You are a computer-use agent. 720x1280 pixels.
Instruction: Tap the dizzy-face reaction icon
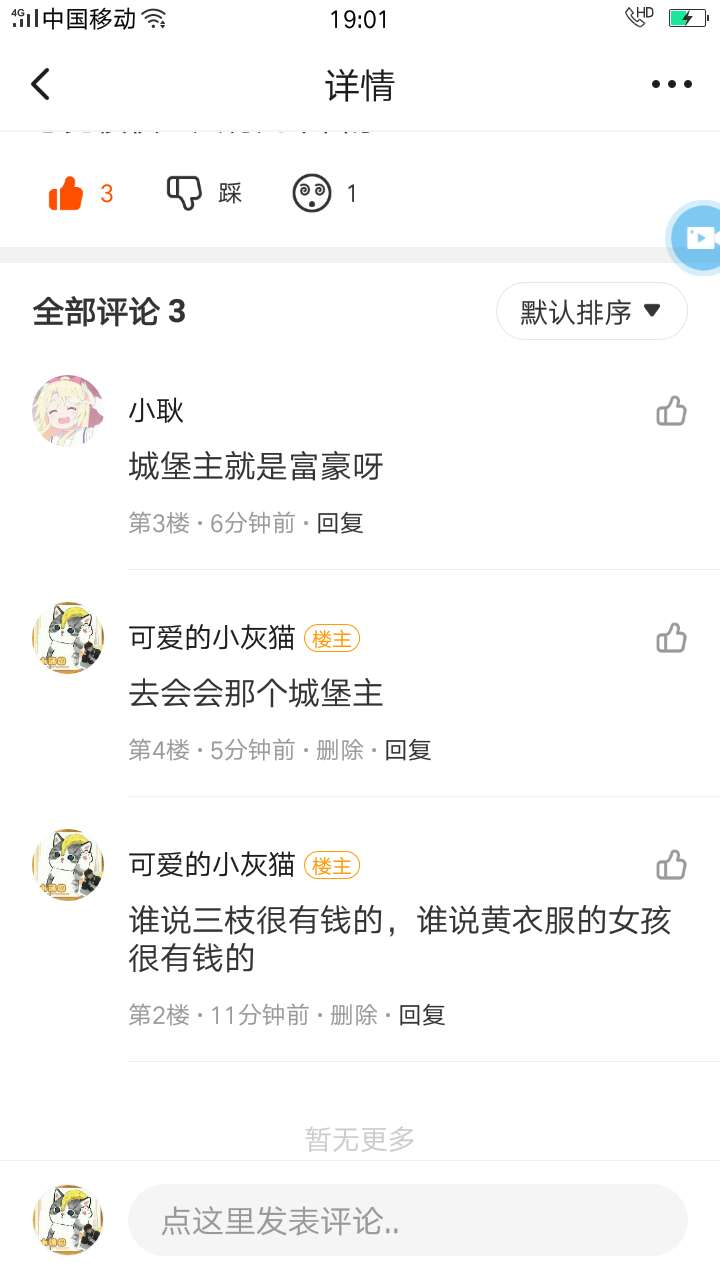click(312, 193)
